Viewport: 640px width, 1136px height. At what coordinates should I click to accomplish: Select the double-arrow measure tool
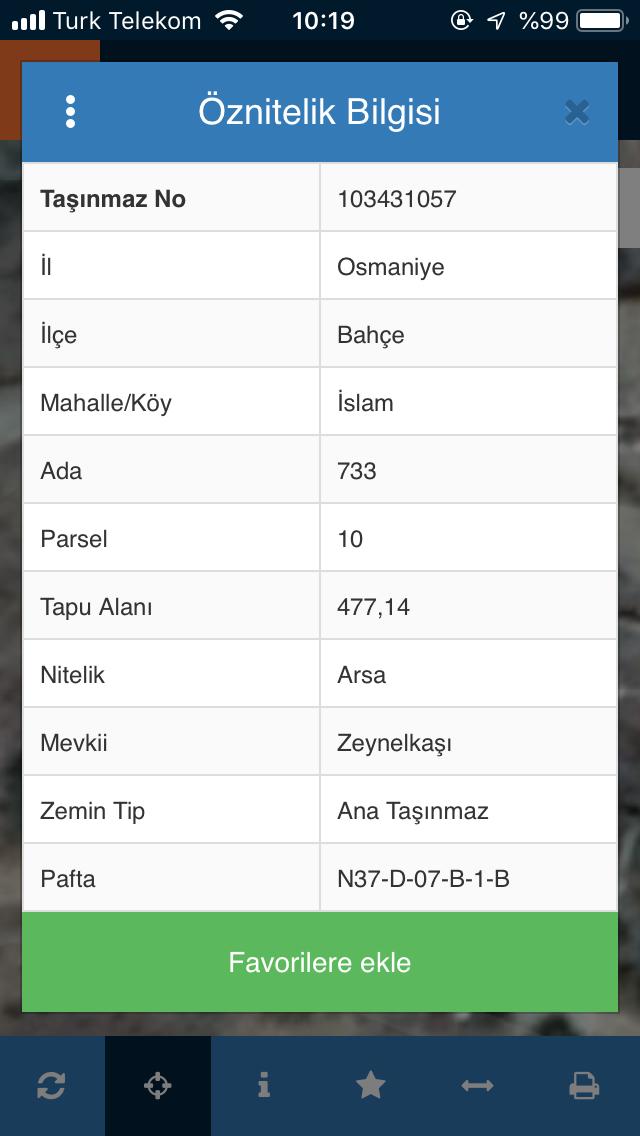[477, 1086]
